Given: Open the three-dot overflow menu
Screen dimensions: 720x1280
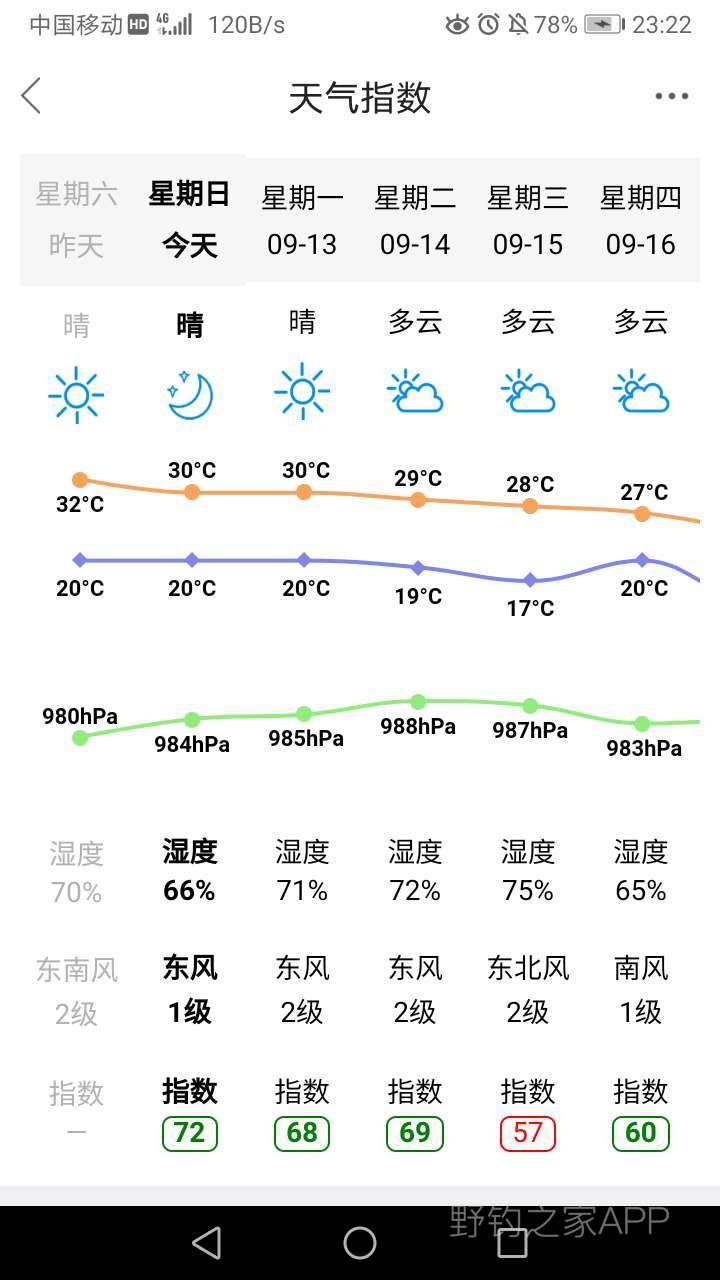Looking at the screenshot, I should 672,96.
